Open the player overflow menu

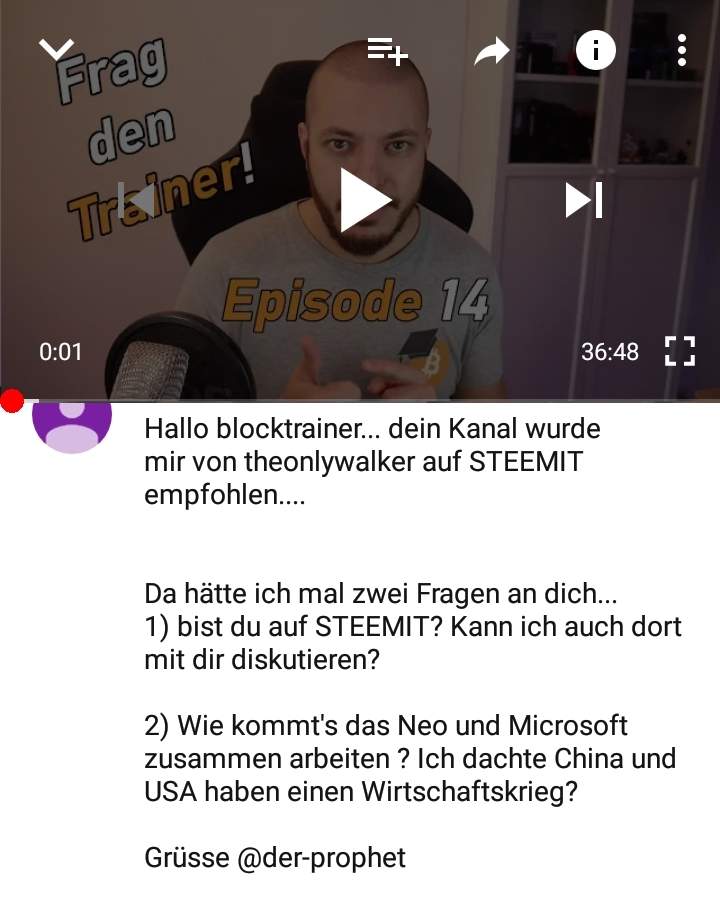[x=681, y=50]
